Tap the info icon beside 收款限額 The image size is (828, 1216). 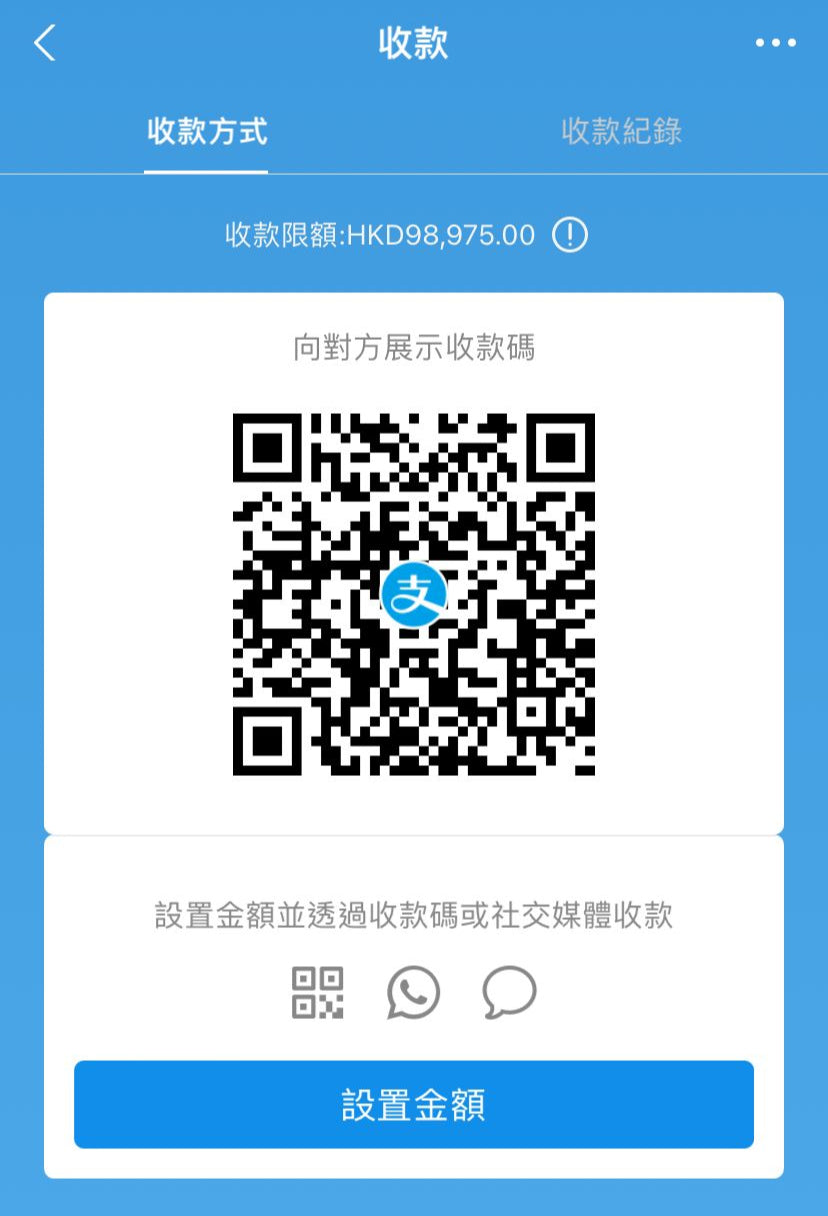coord(570,236)
